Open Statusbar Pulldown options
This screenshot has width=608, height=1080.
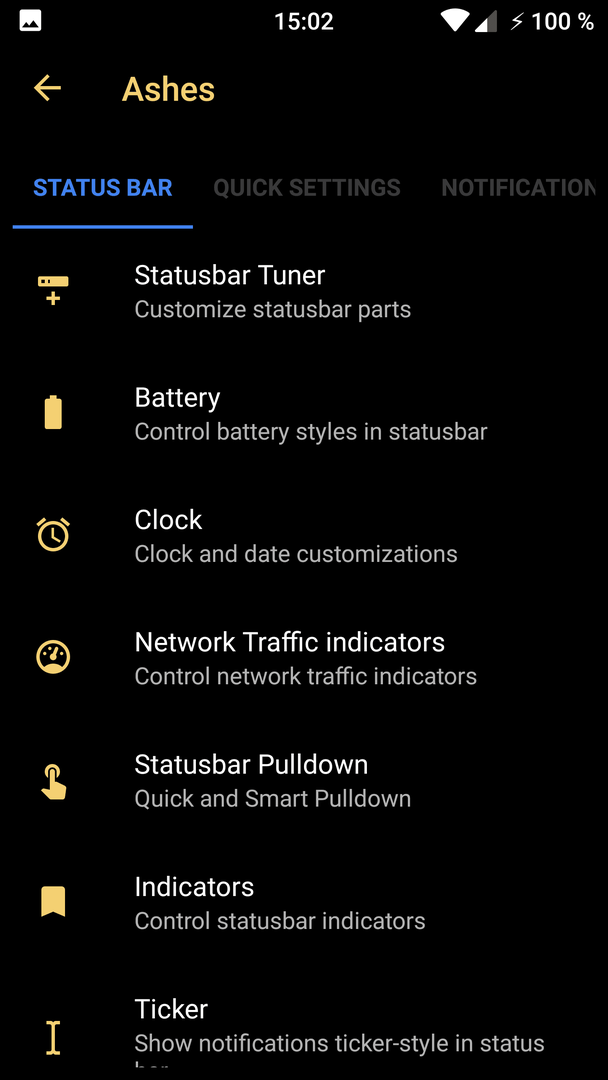[x=304, y=780]
